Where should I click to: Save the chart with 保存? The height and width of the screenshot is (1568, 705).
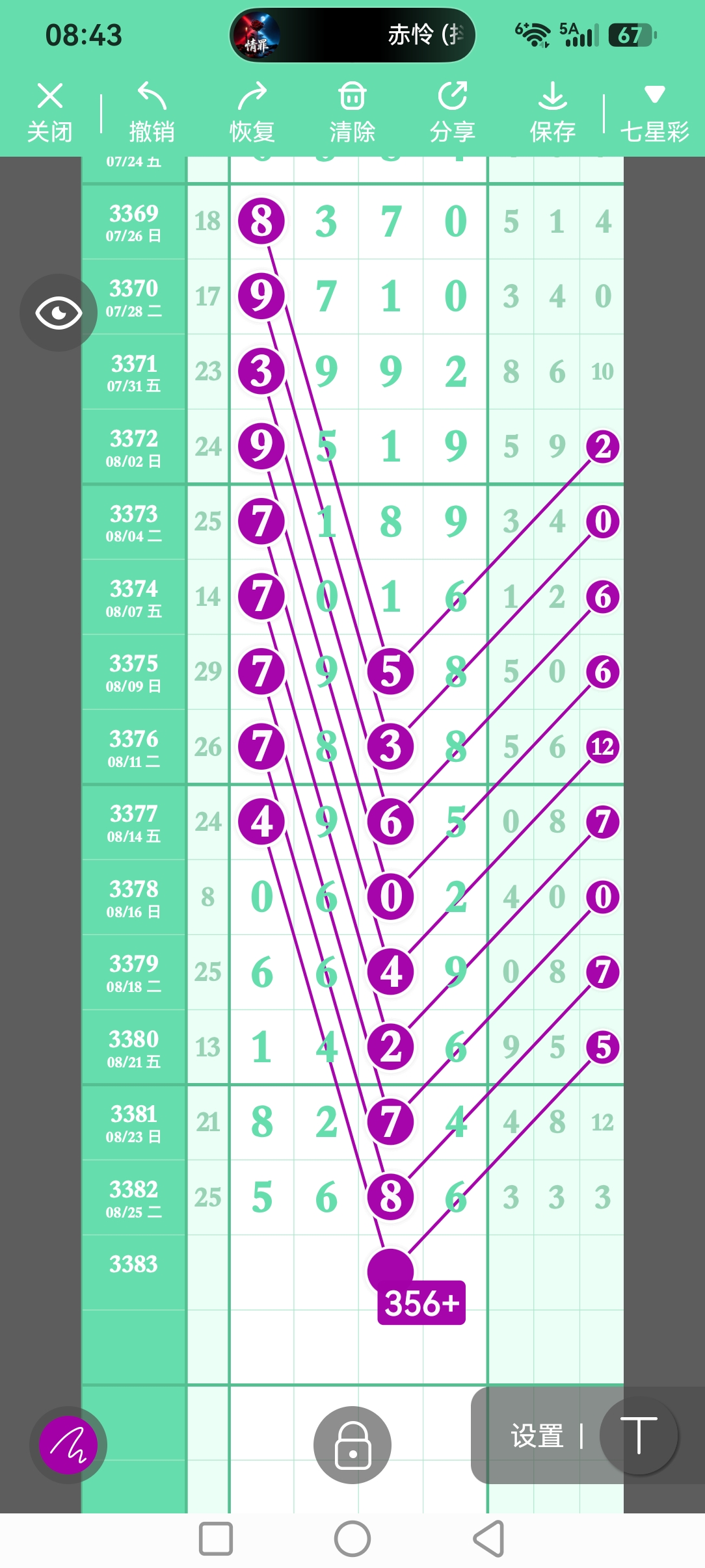pyautogui.click(x=552, y=112)
